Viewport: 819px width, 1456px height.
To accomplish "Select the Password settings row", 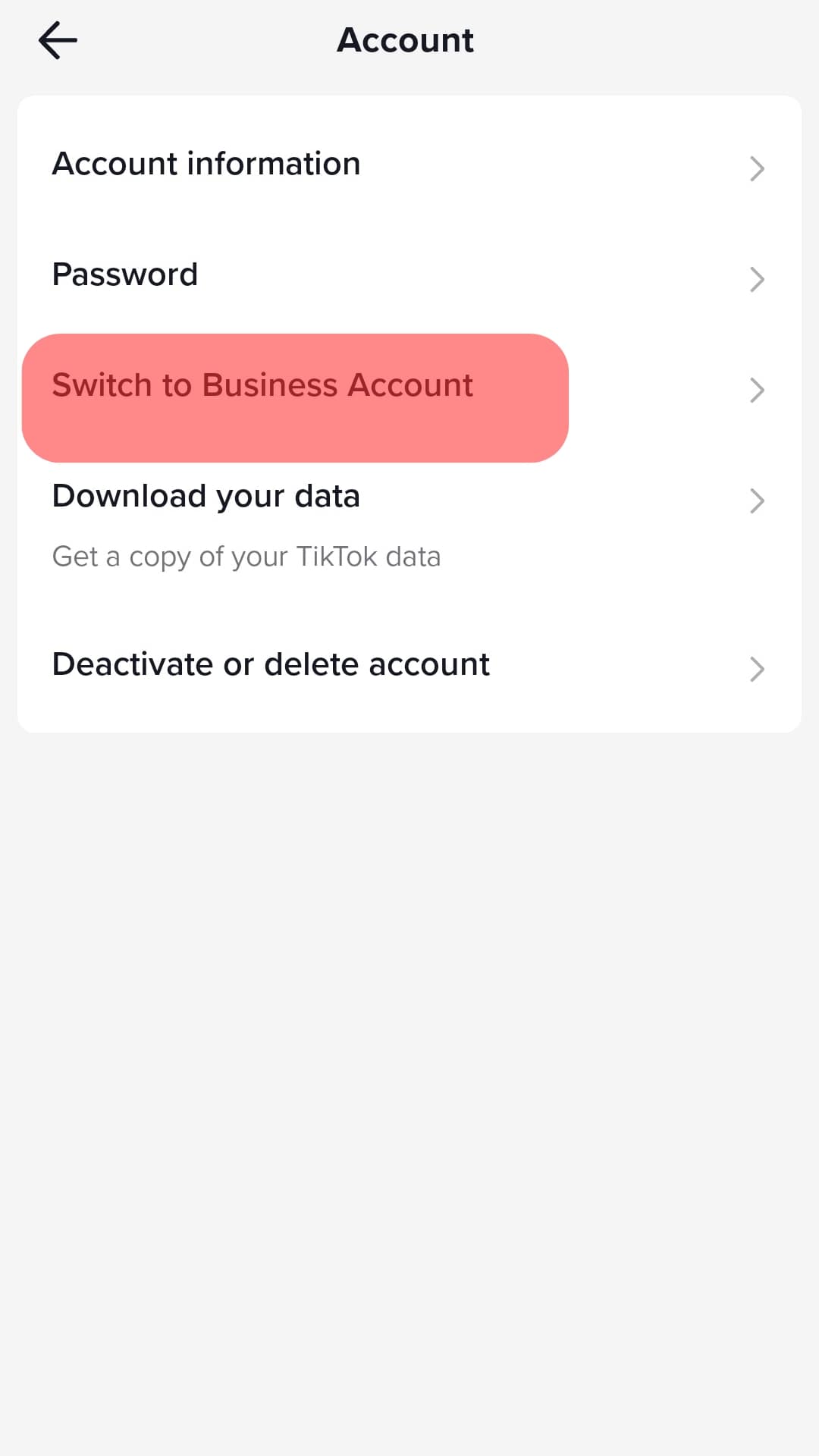I will tap(124, 275).
